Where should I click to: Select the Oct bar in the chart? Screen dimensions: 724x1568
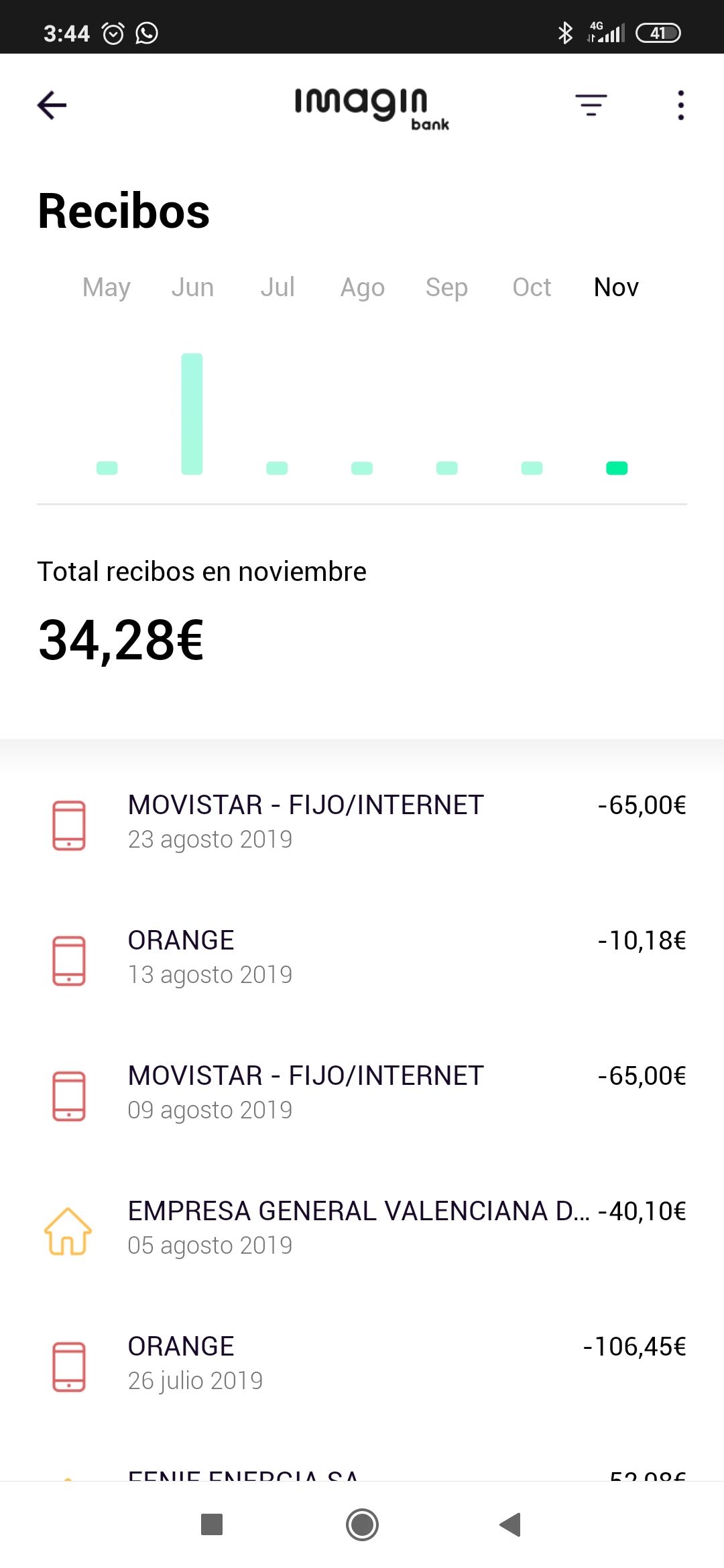[x=532, y=467]
